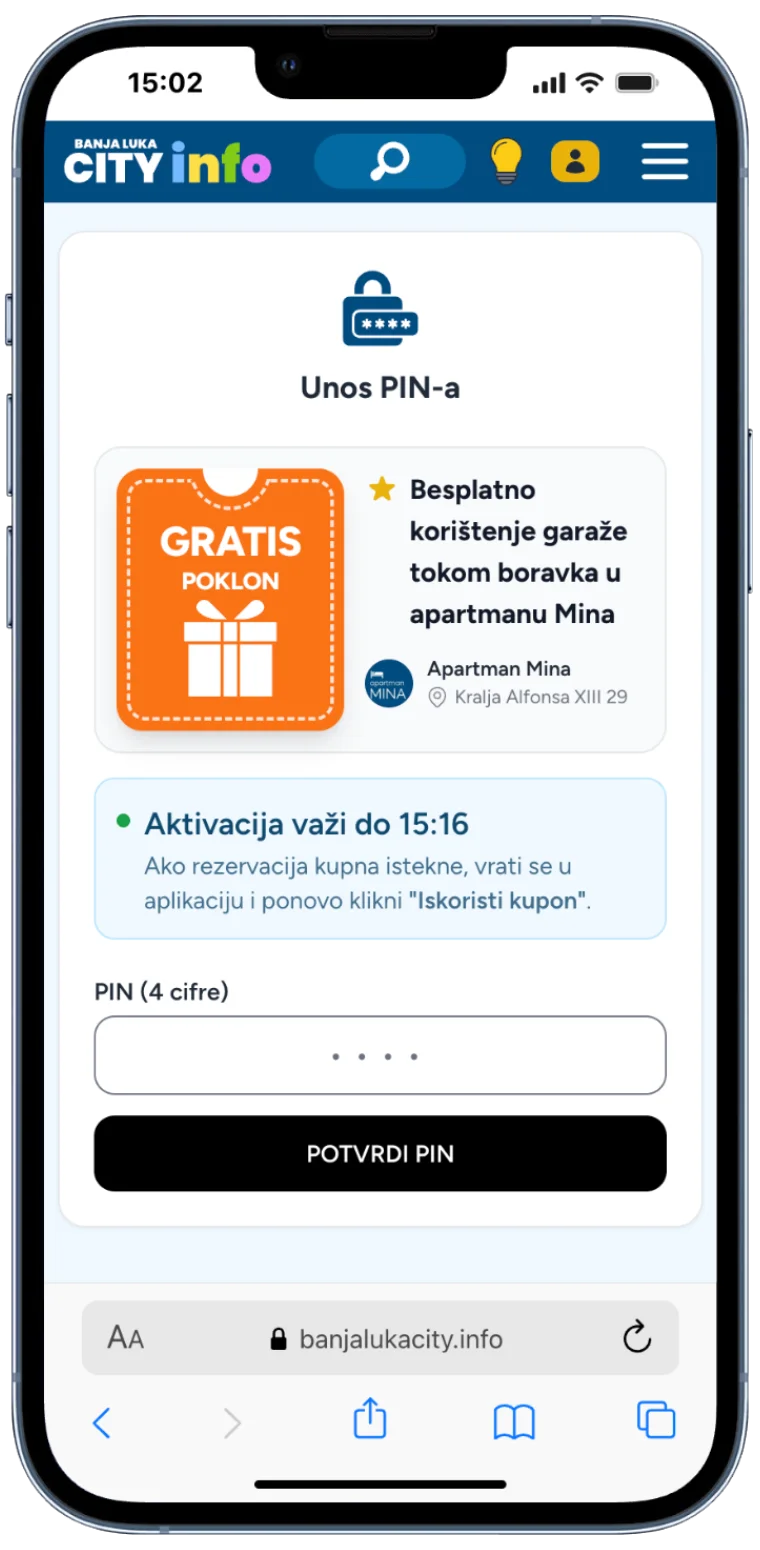Viewport: 760px width, 1550px height.
Task: Open Safari bookmarks
Action: coord(514,1422)
